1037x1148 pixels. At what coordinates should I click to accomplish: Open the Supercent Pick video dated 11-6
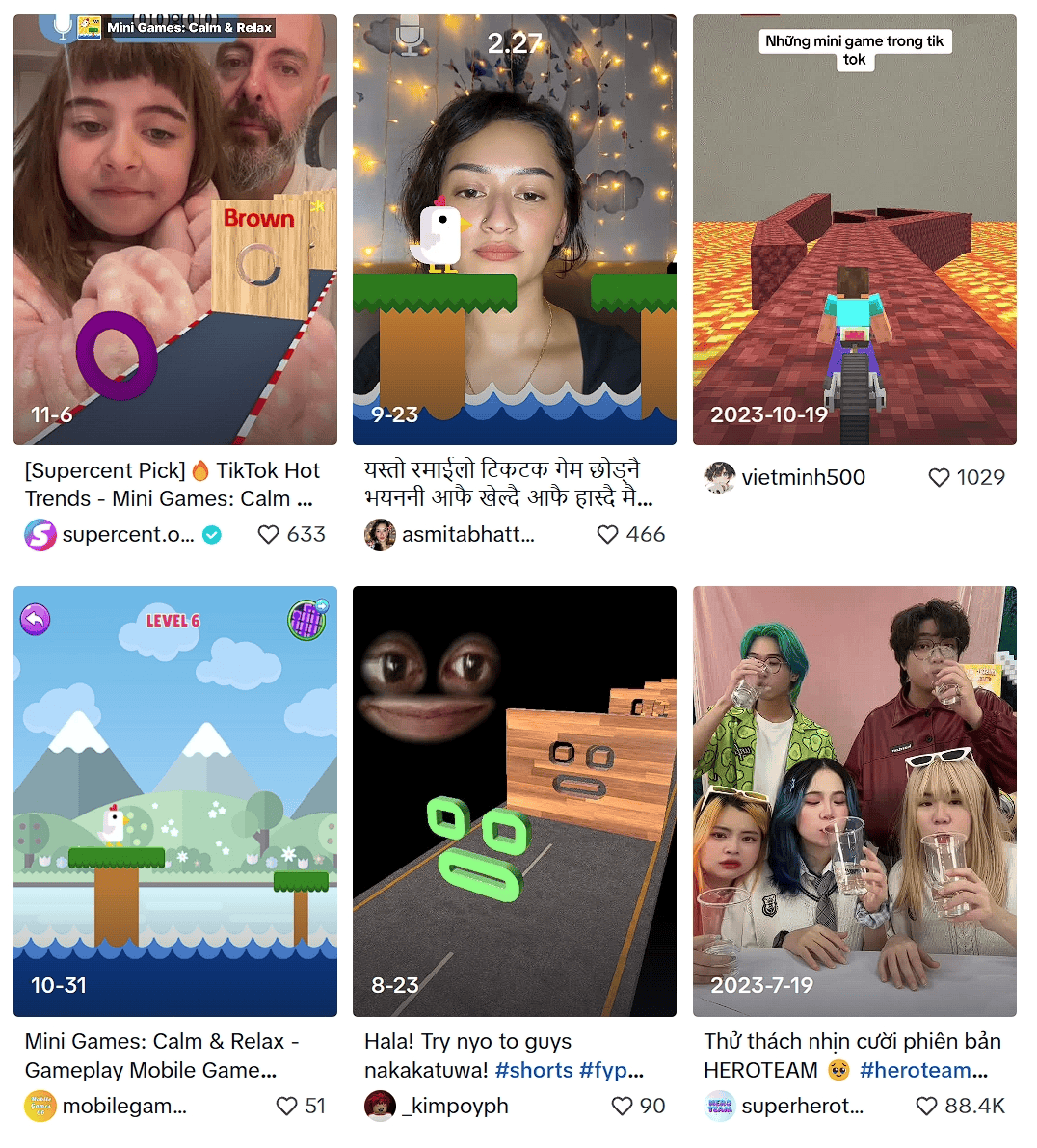(x=174, y=229)
